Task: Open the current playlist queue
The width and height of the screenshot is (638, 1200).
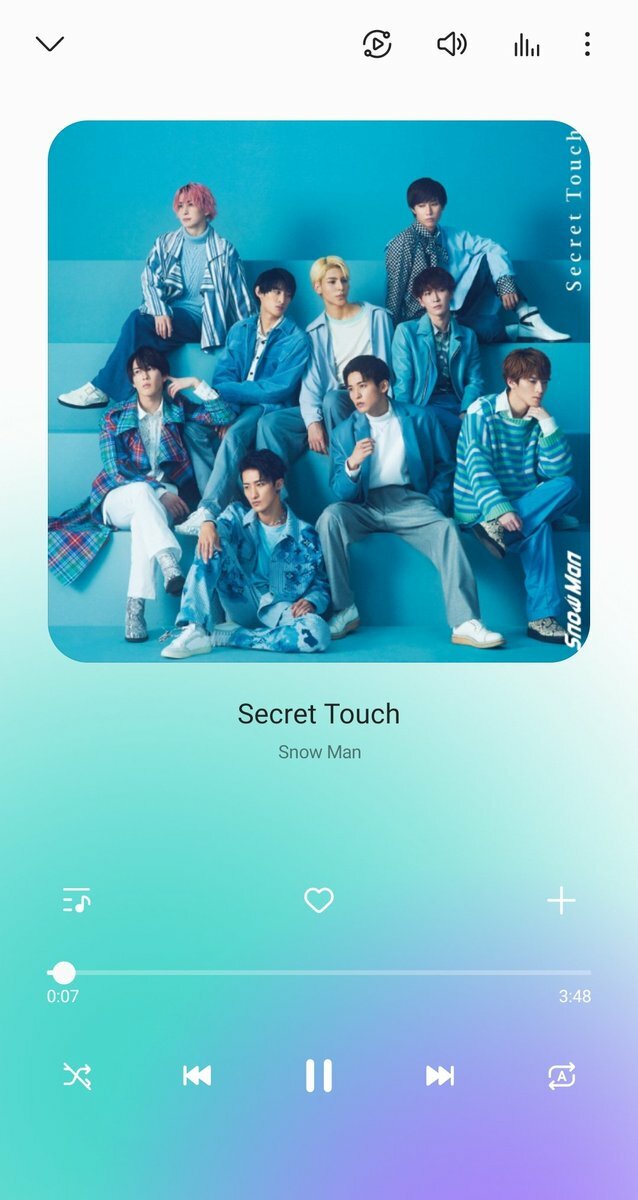Action: click(x=77, y=901)
